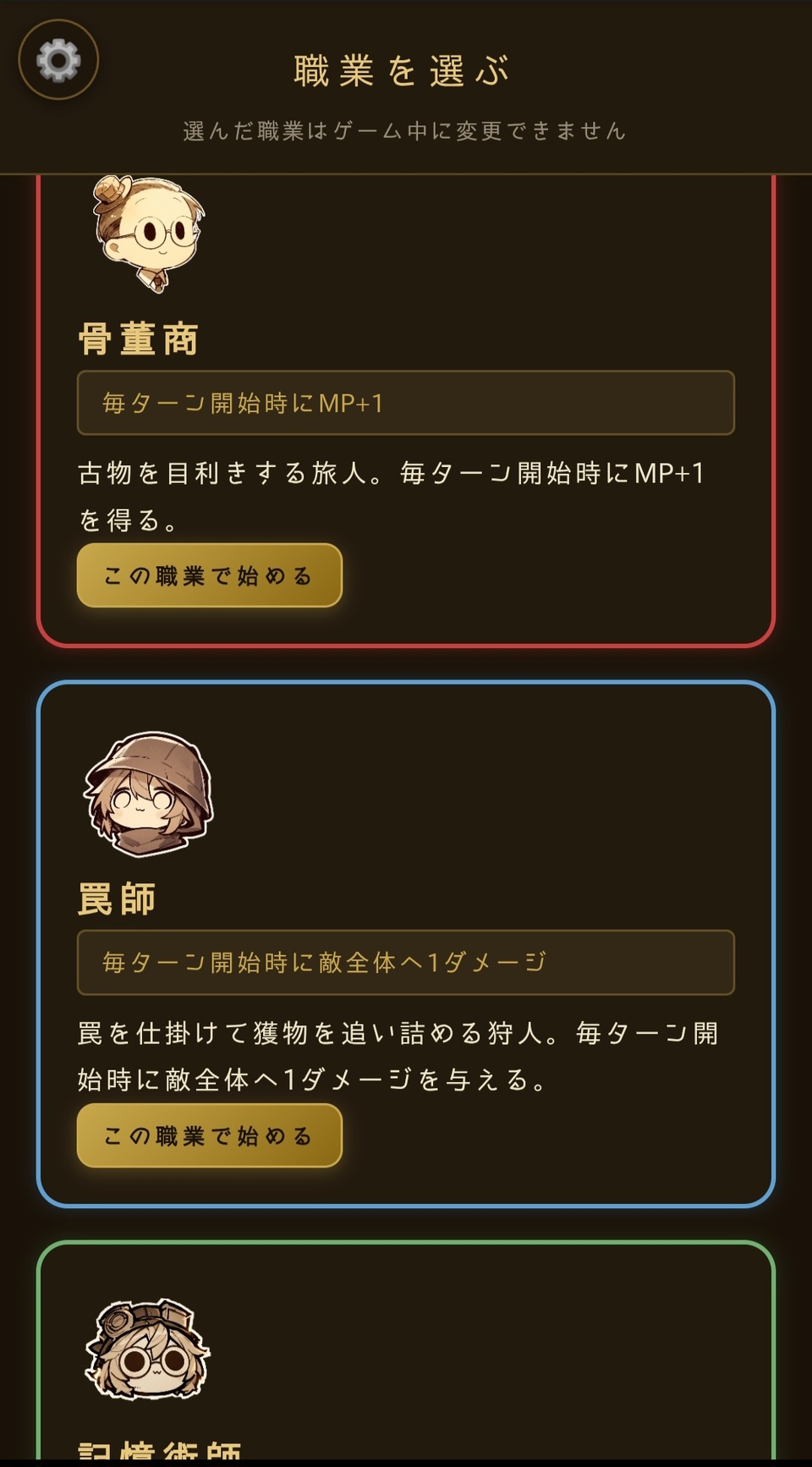
Task: Start the game as 罠師
Action: pyautogui.click(x=209, y=1135)
